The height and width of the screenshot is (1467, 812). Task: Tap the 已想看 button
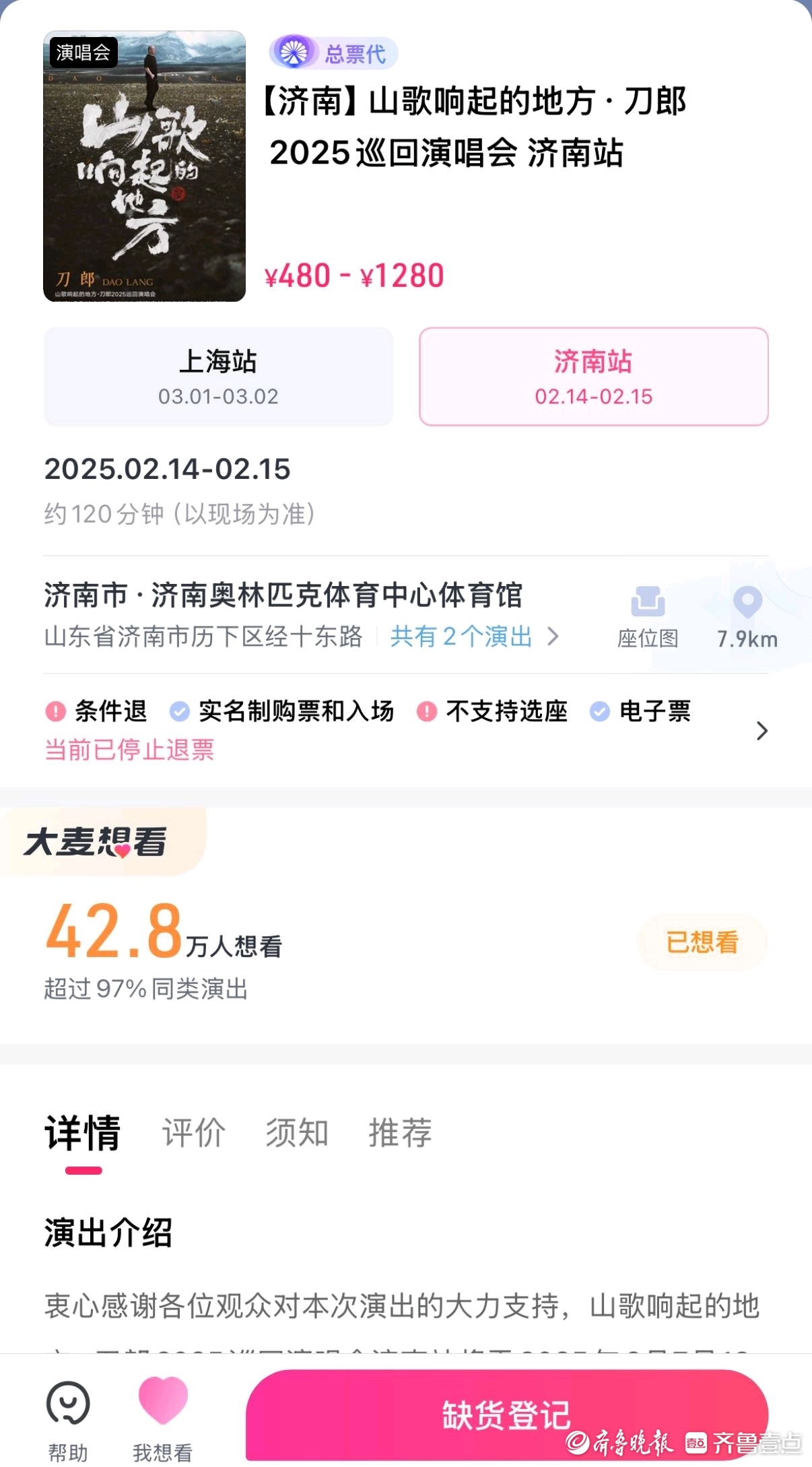702,942
